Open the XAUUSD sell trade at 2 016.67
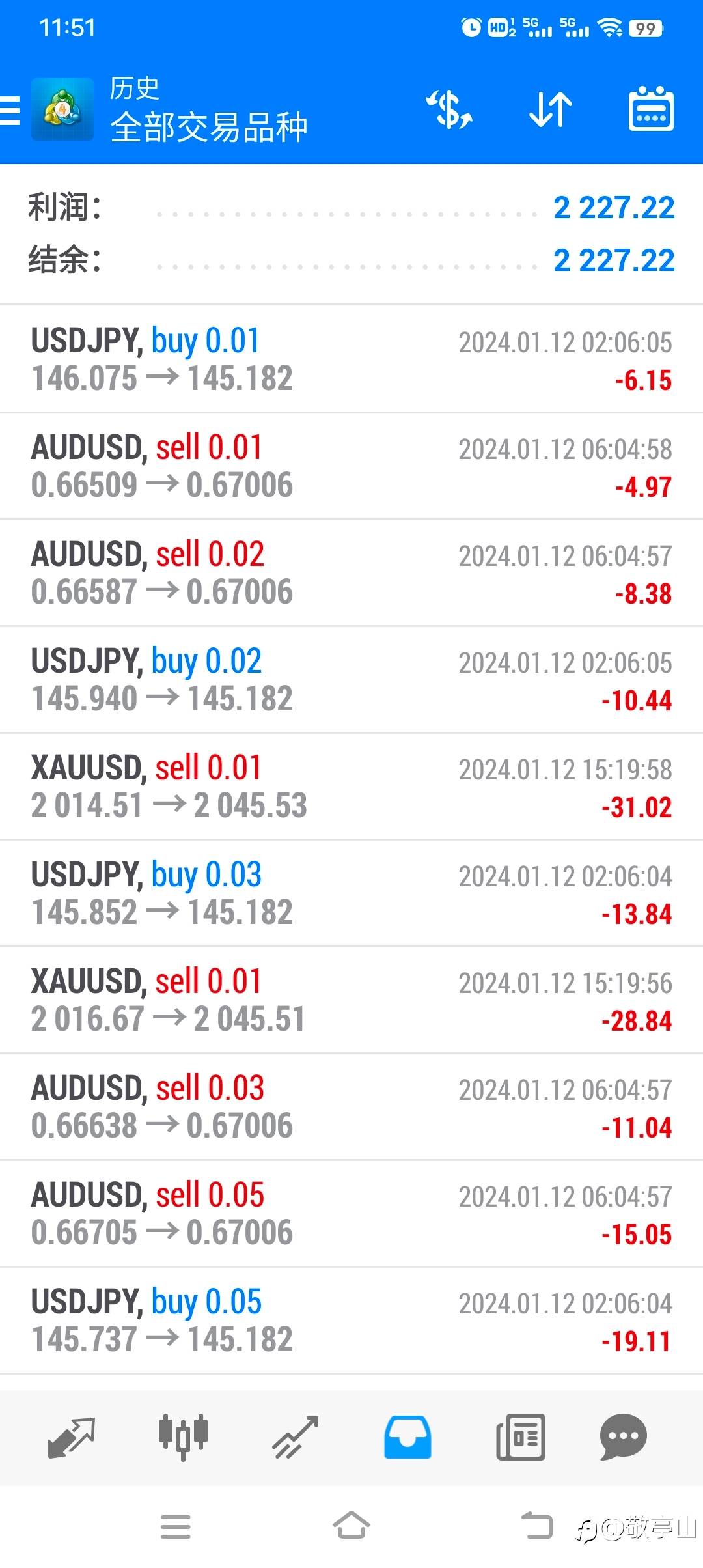Viewport: 703px width, 1568px height. [351, 1000]
